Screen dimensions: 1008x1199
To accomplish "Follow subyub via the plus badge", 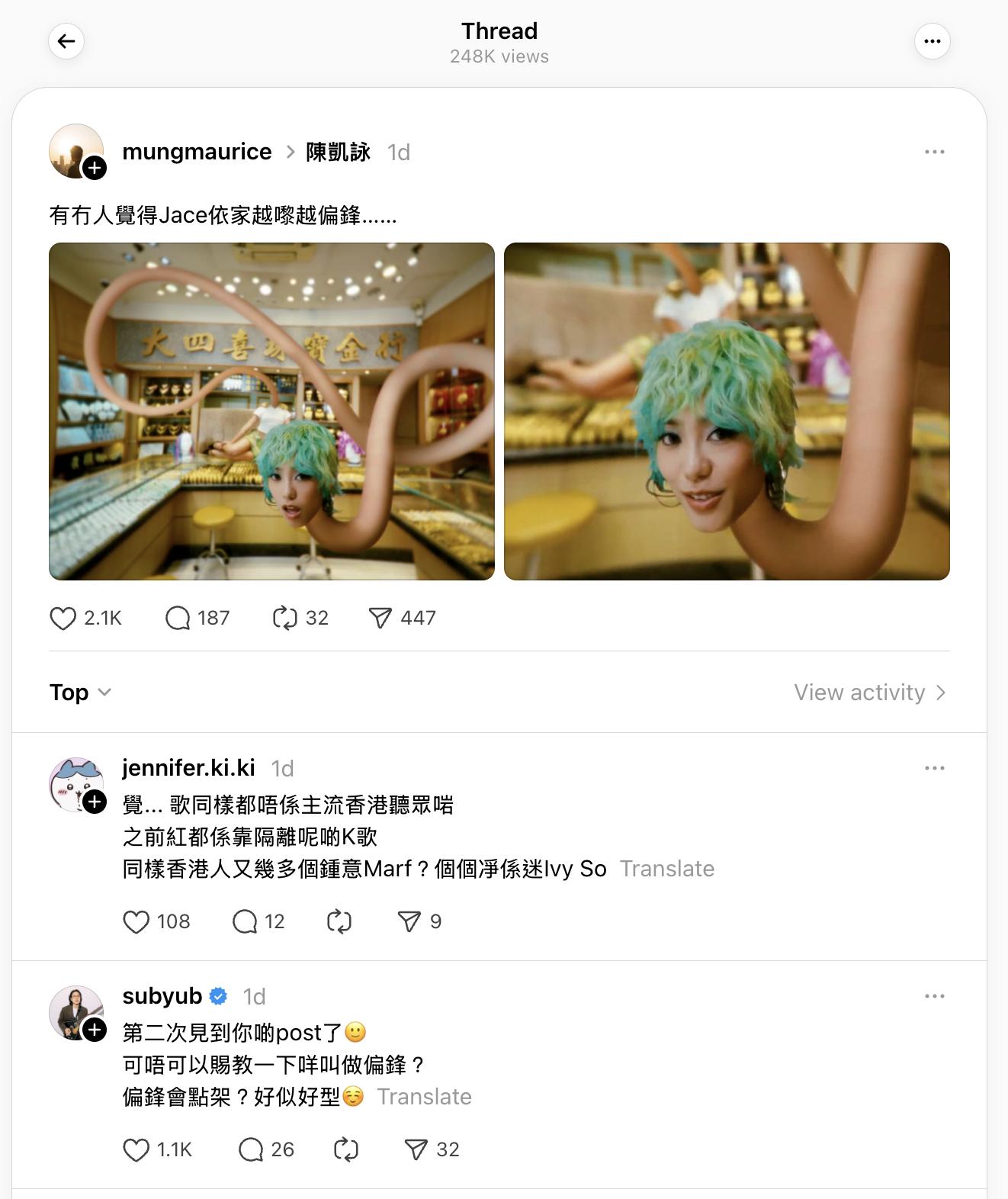I will [x=95, y=1030].
